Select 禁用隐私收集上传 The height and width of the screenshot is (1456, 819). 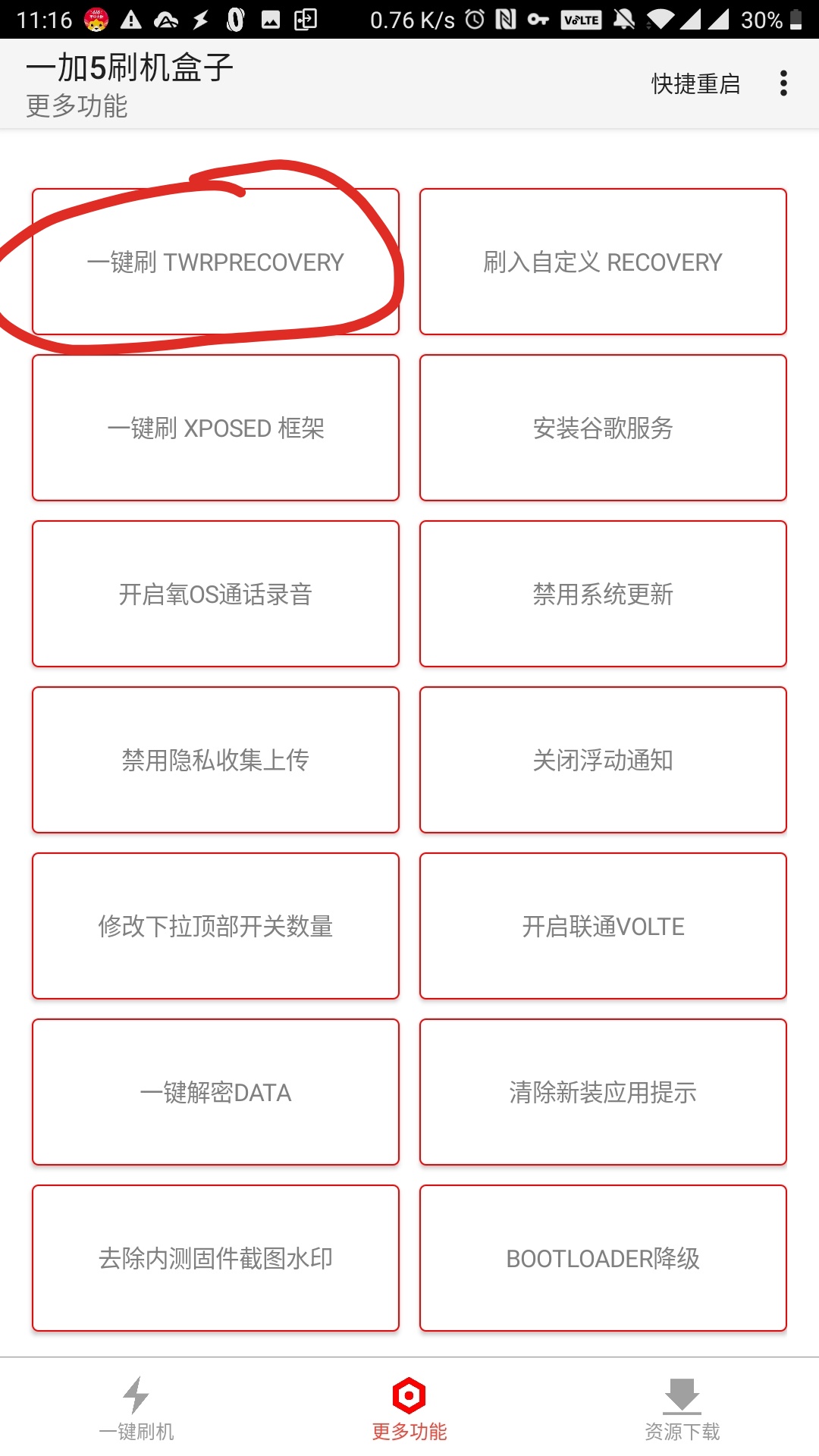pyautogui.click(x=215, y=760)
